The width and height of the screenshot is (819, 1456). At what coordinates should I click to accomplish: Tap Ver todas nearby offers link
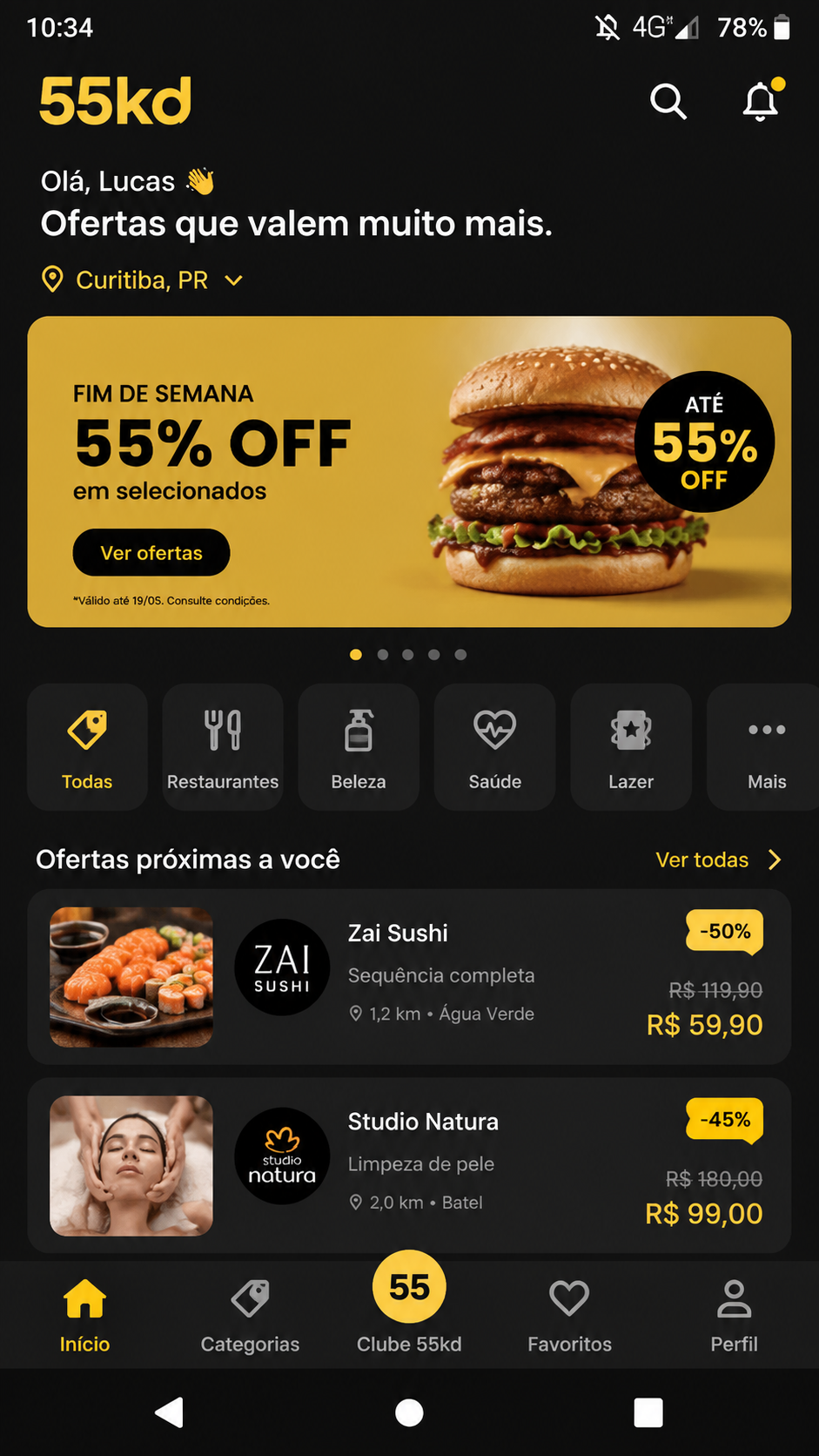click(x=719, y=860)
